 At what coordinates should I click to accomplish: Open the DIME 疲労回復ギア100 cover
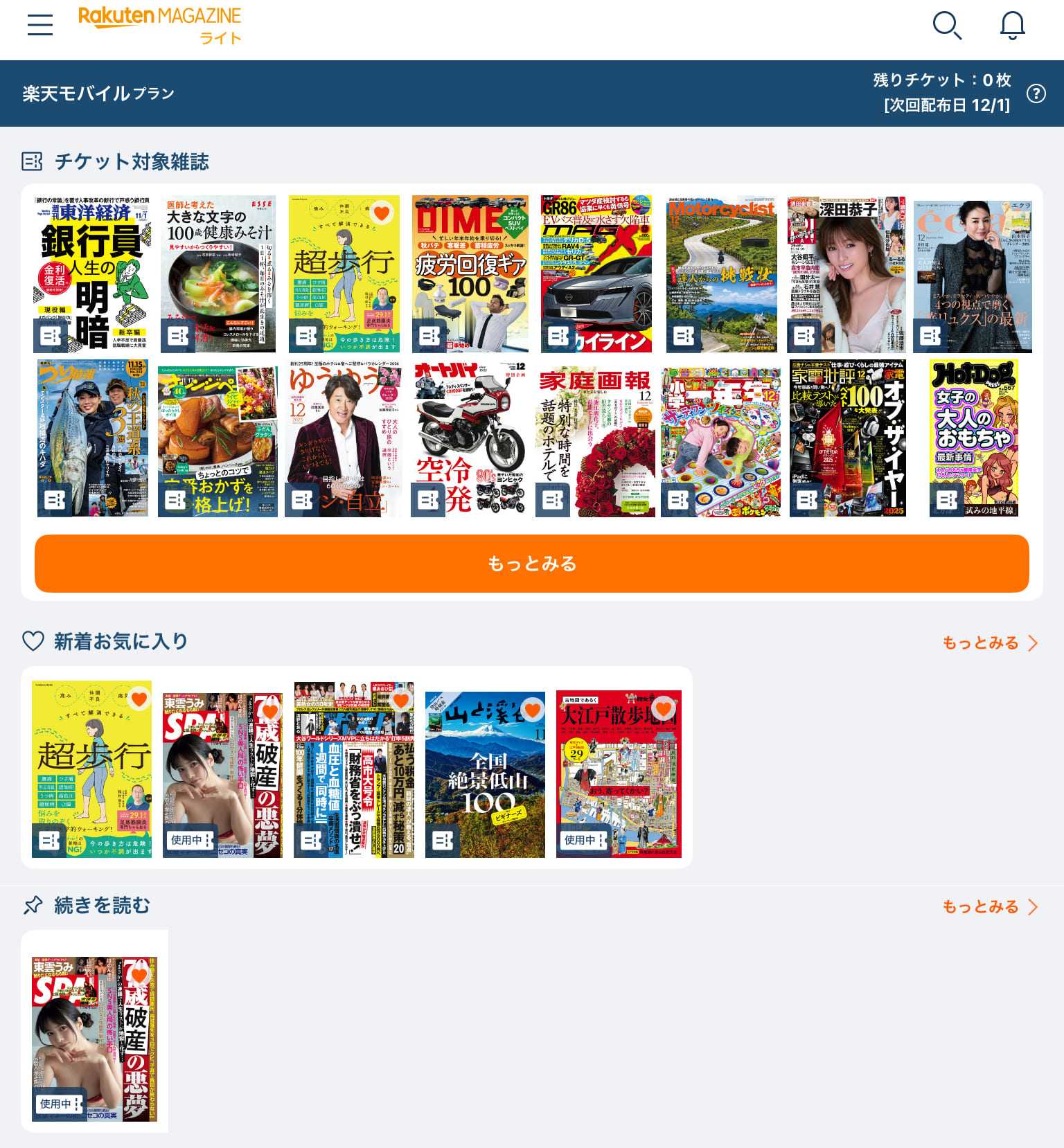point(470,273)
